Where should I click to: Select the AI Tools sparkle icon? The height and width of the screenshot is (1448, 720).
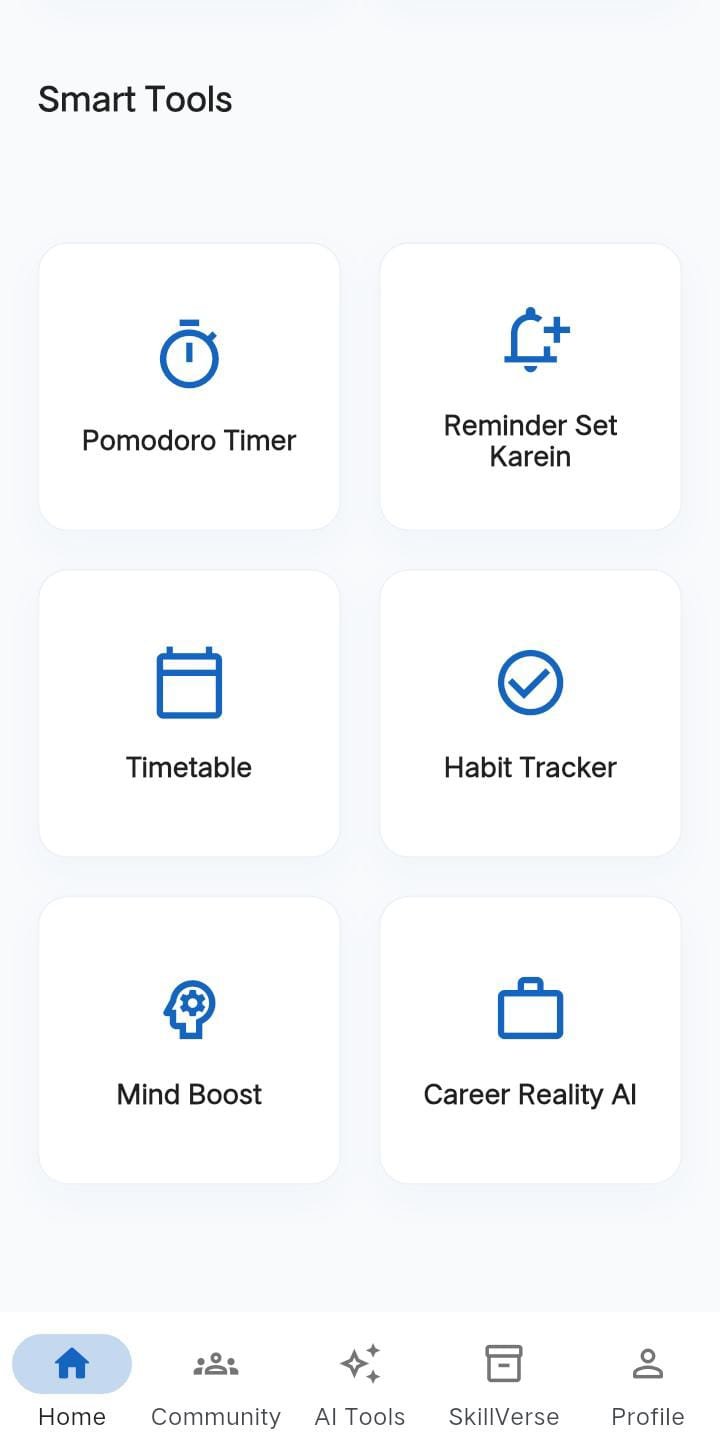[x=360, y=1363]
